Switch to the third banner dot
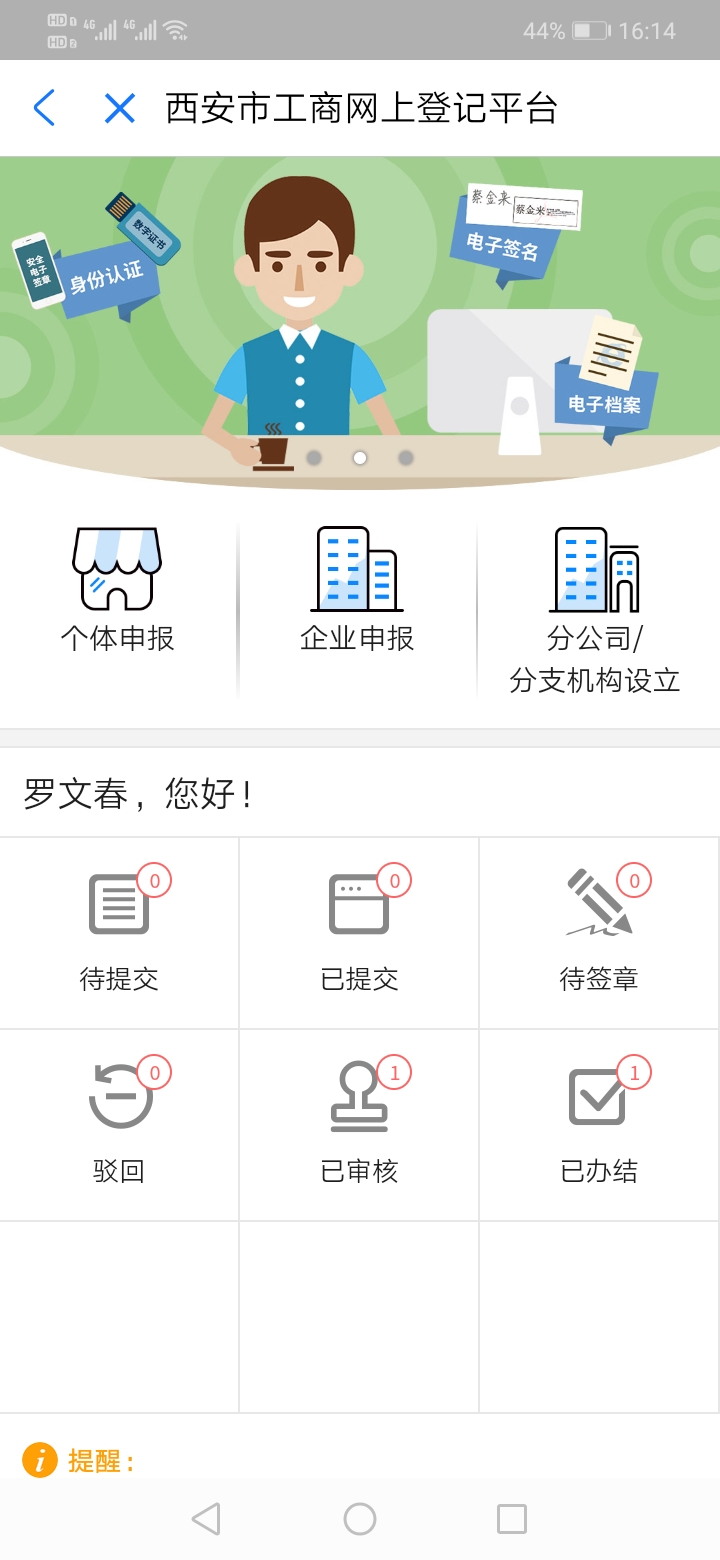This screenshot has height=1560, width=720. click(x=405, y=458)
